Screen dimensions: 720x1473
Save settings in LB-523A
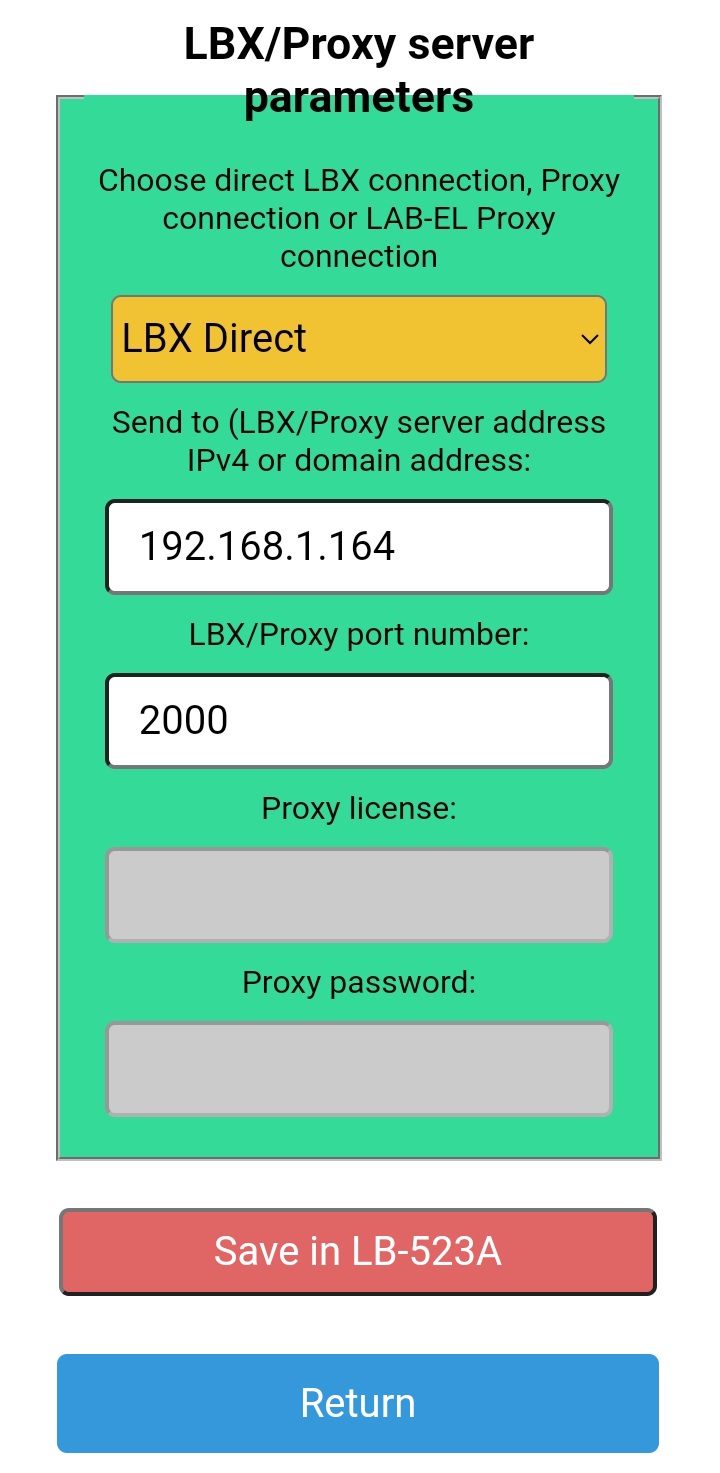[x=358, y=1252]
